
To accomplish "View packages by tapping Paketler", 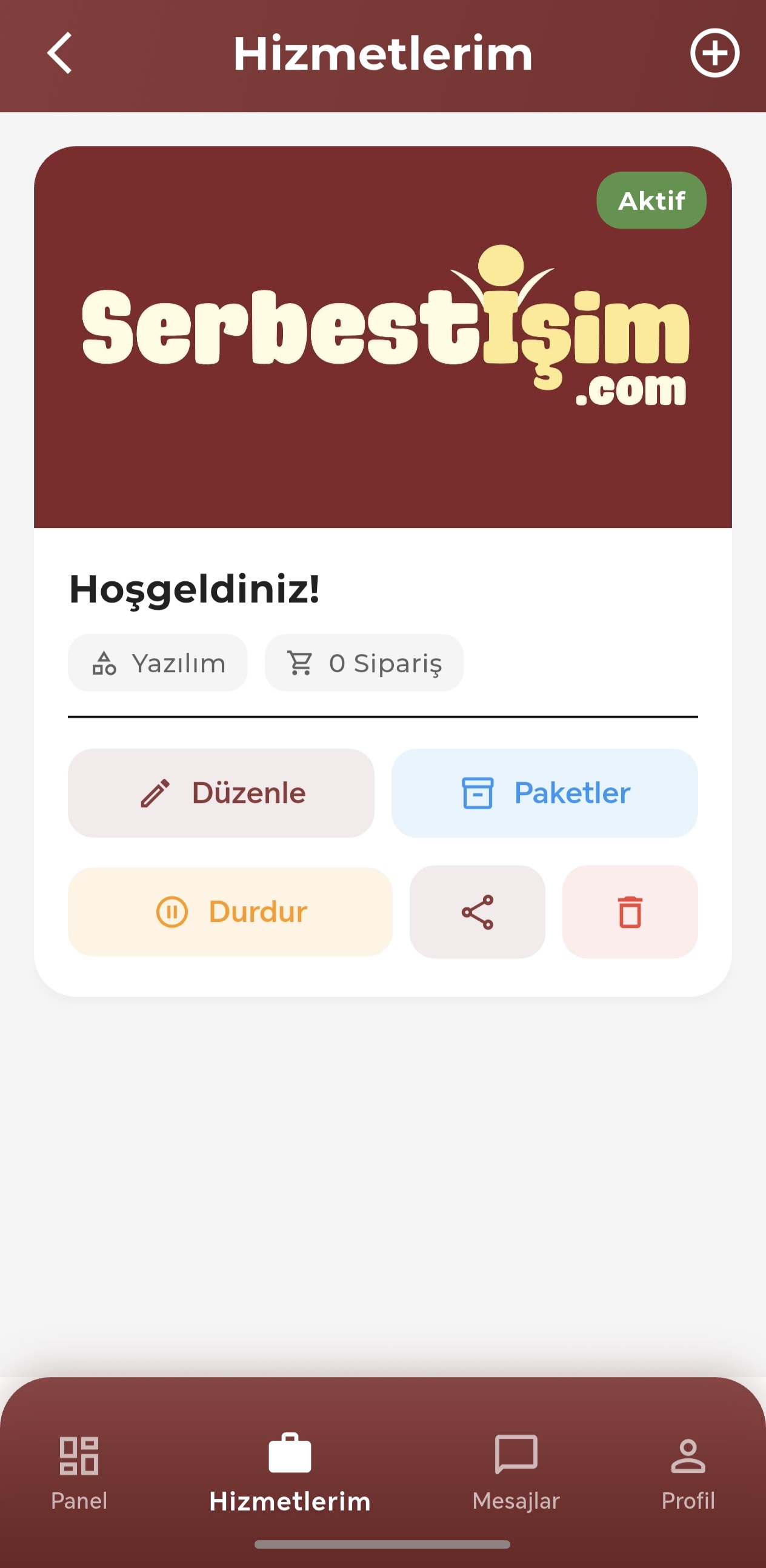I will [x=545, y=792].
